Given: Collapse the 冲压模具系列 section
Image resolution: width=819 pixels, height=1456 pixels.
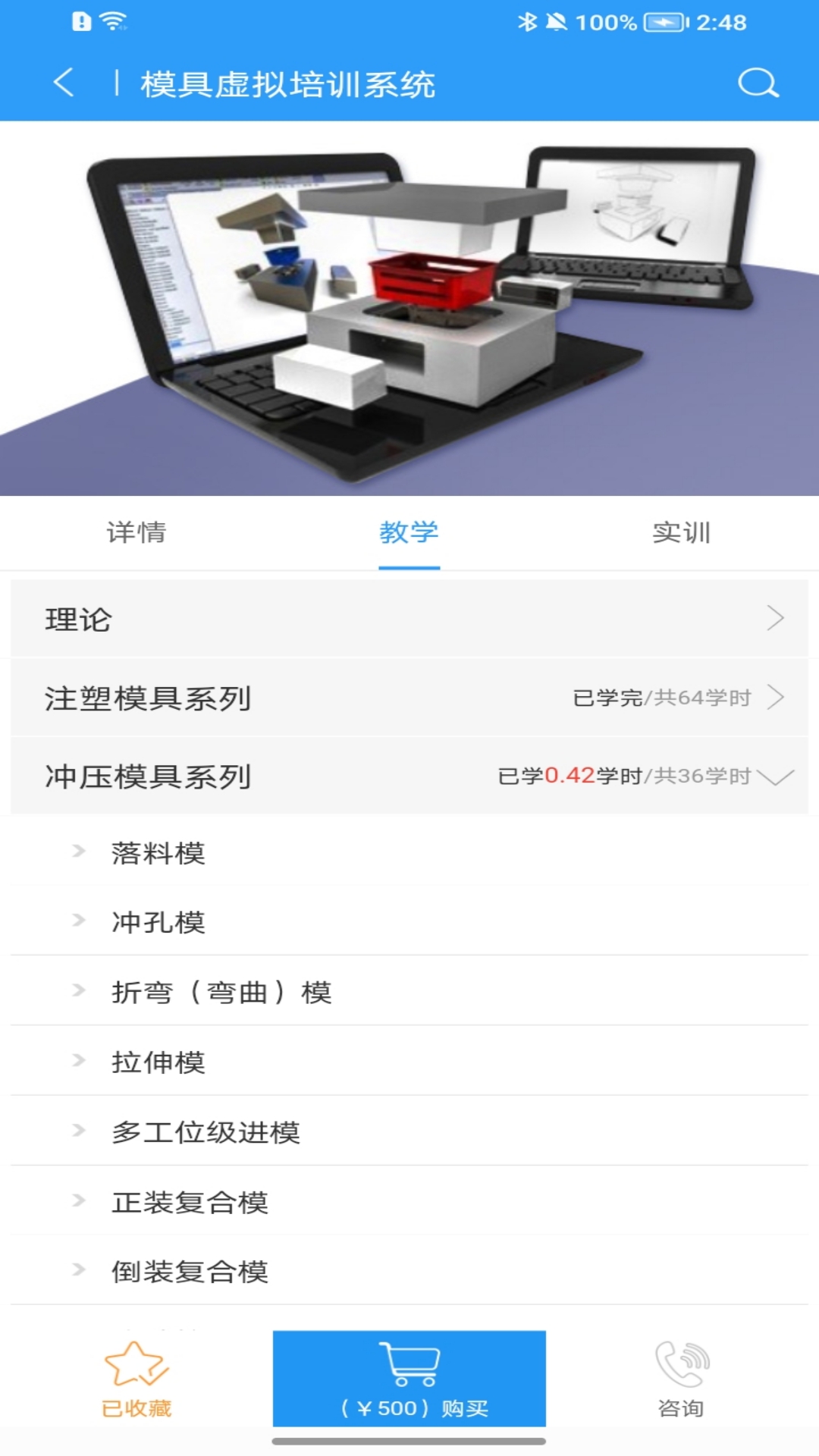Looking at the screenshot, I should point(409,776).
